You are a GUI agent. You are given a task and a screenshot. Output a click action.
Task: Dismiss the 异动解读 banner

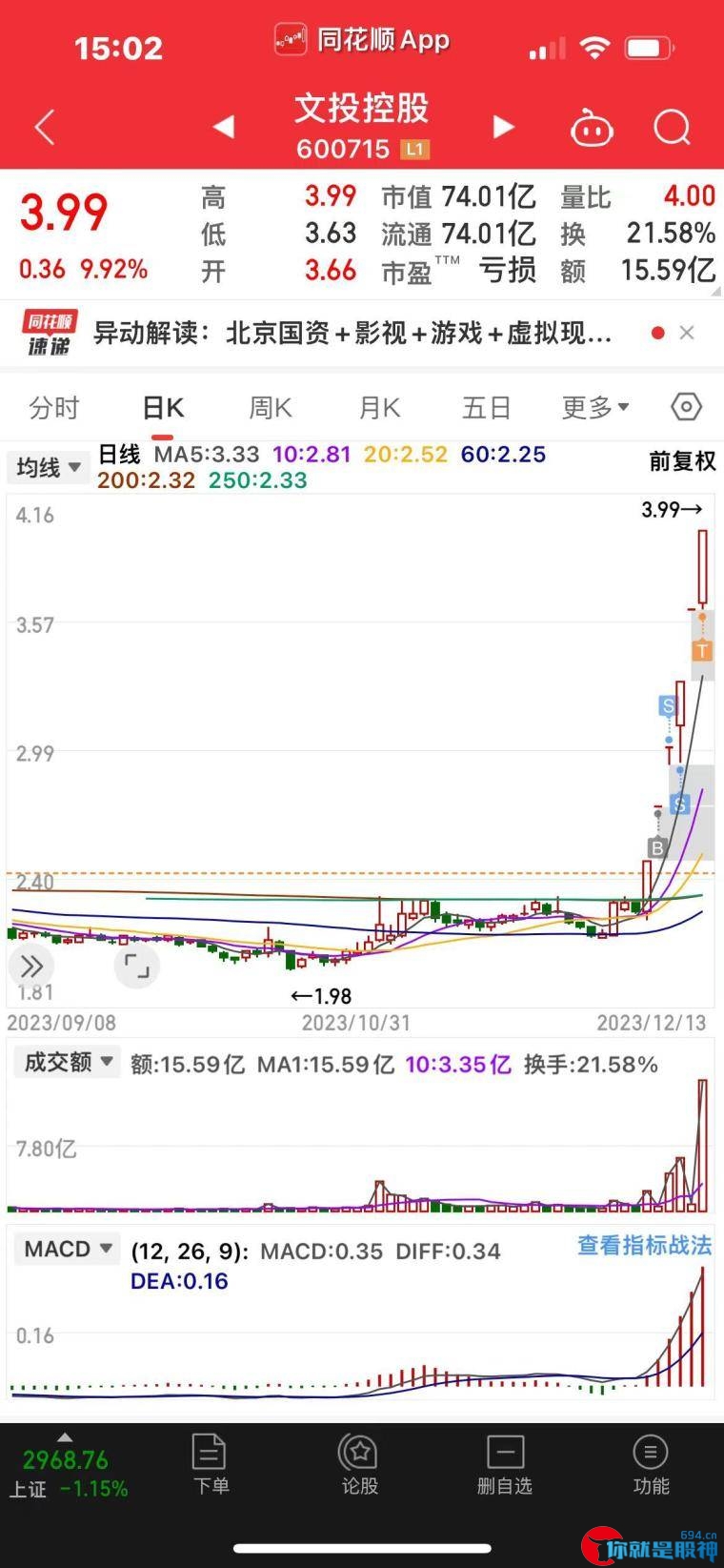(686, 333)
